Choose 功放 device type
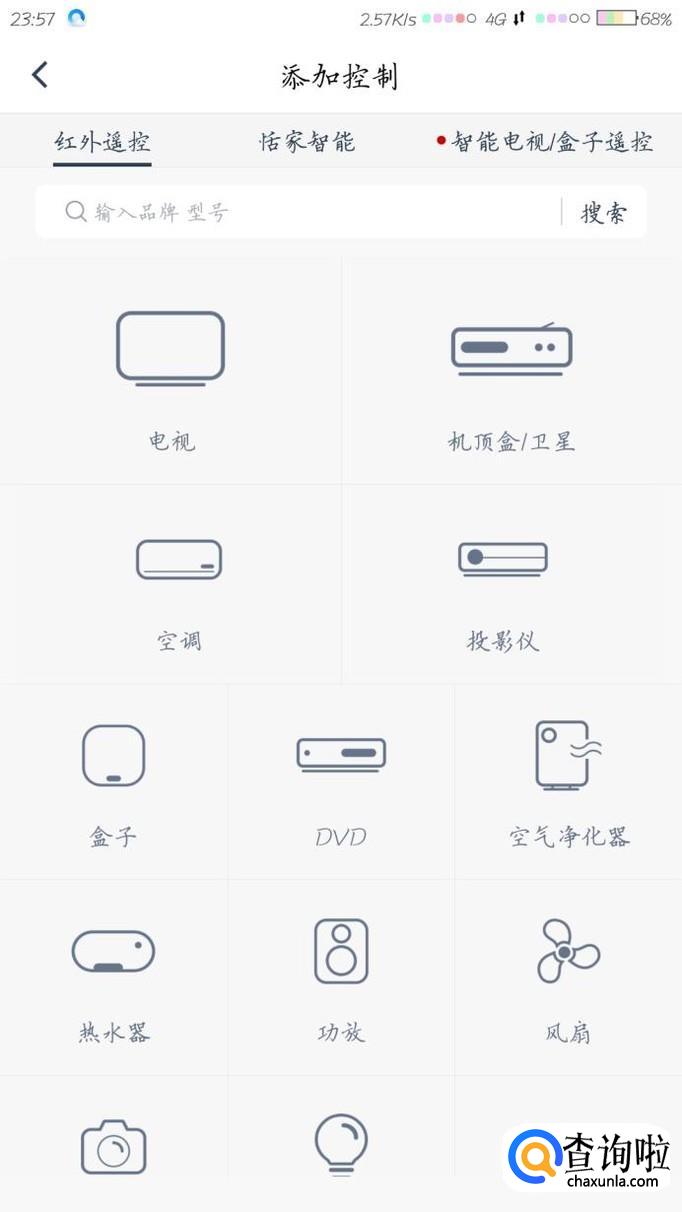Viewport: 682px width, 1212px height. 341,977
